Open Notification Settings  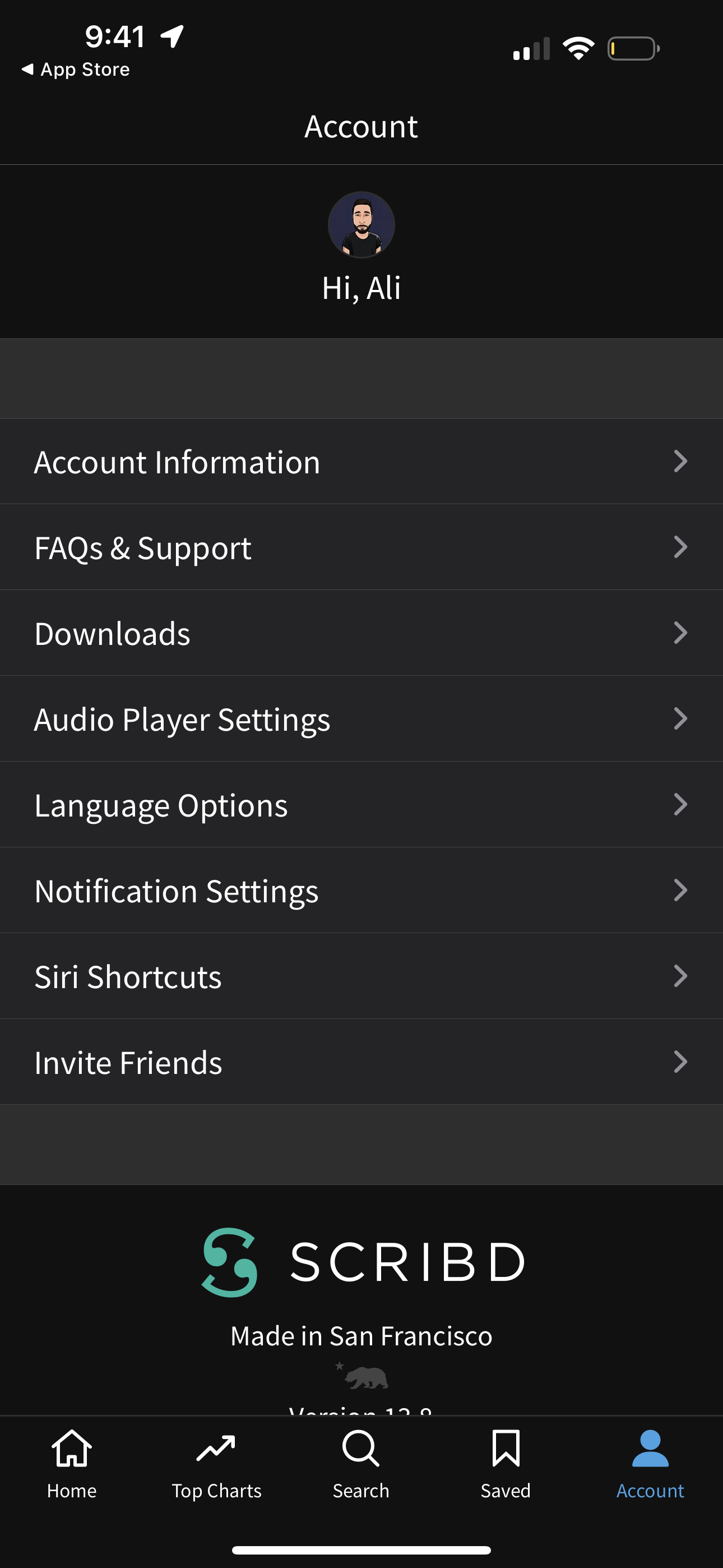pos(361,891)
